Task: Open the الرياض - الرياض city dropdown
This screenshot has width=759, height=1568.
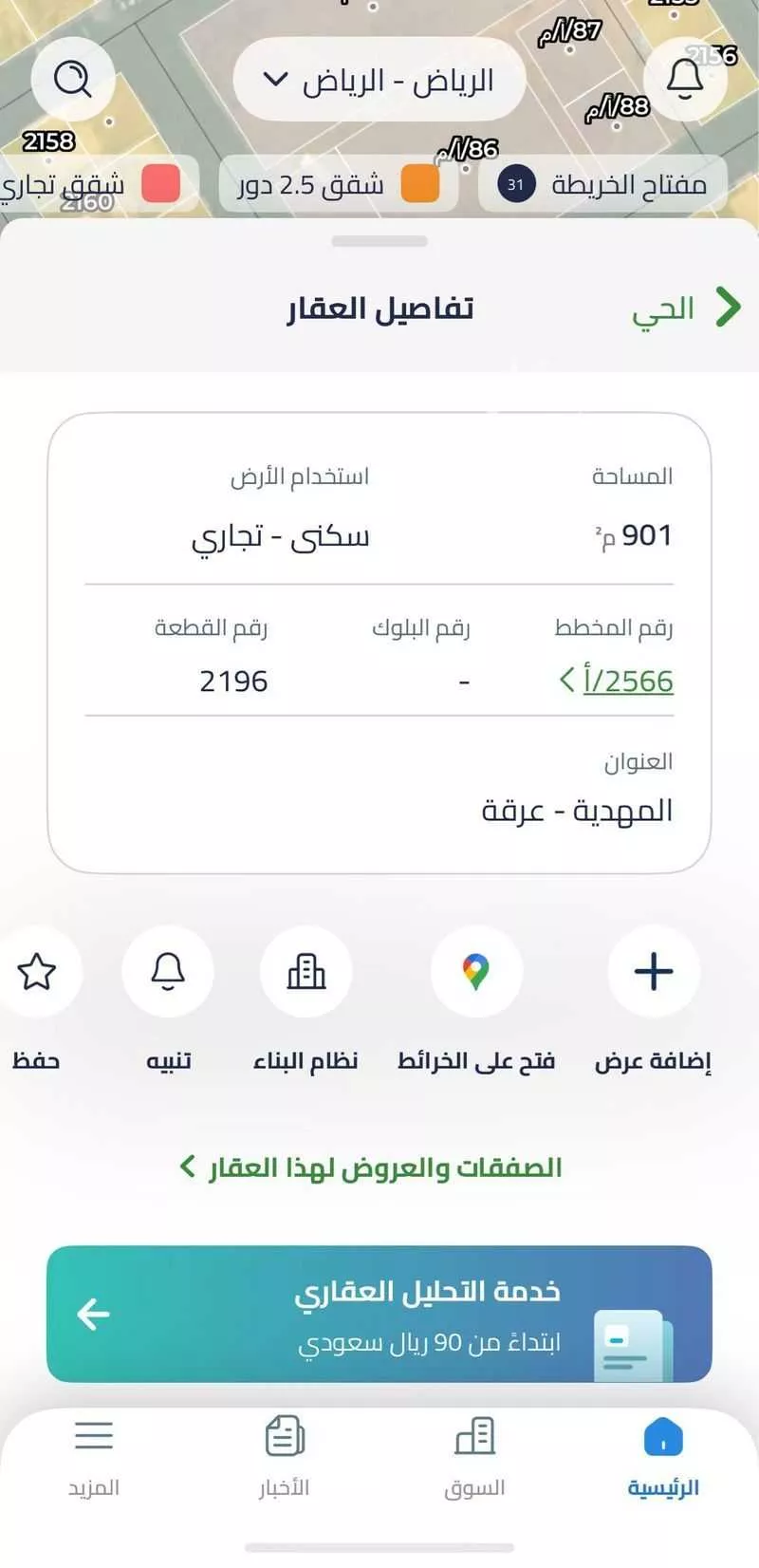Action: [378, 81]
